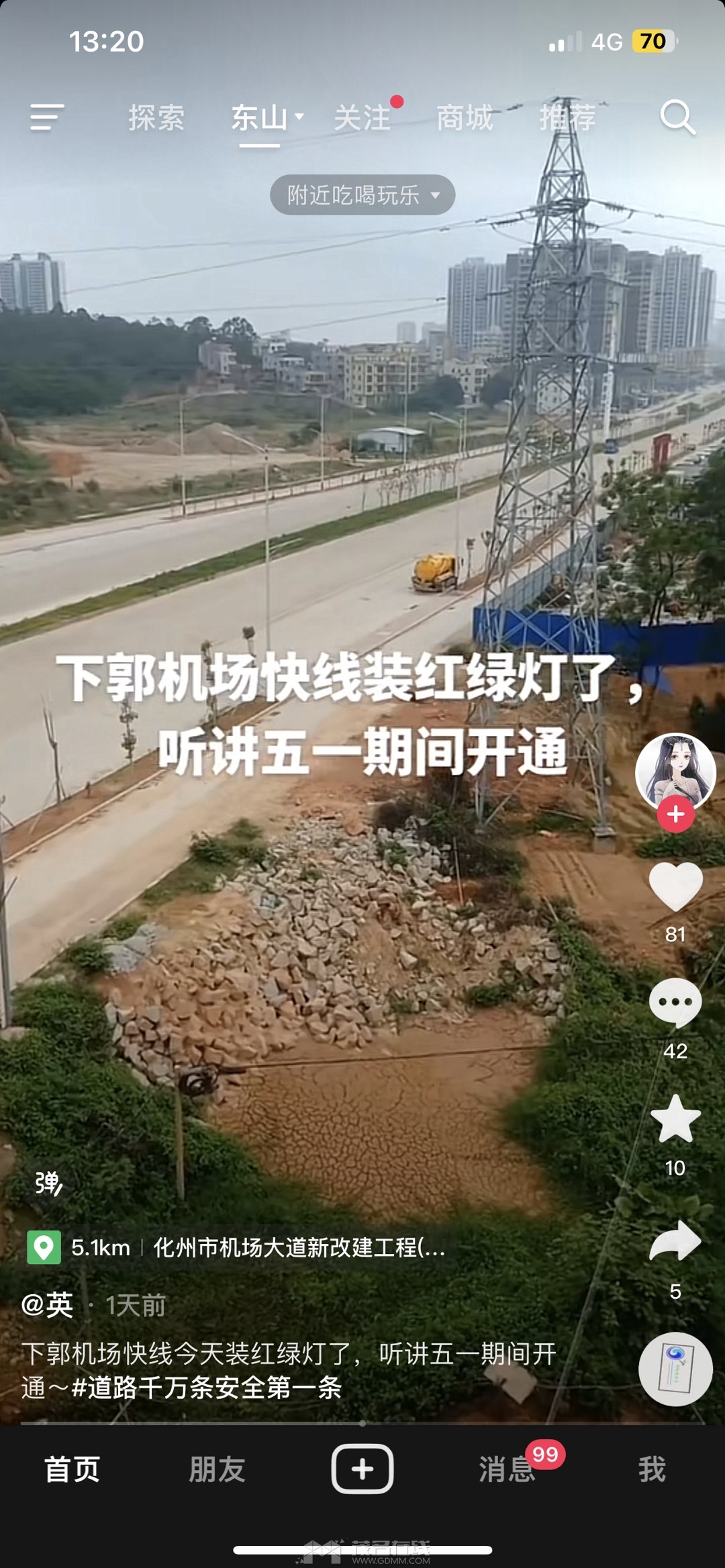725x1568 pixels.
Task: Open the side menu icon
Action: point(47,117)
